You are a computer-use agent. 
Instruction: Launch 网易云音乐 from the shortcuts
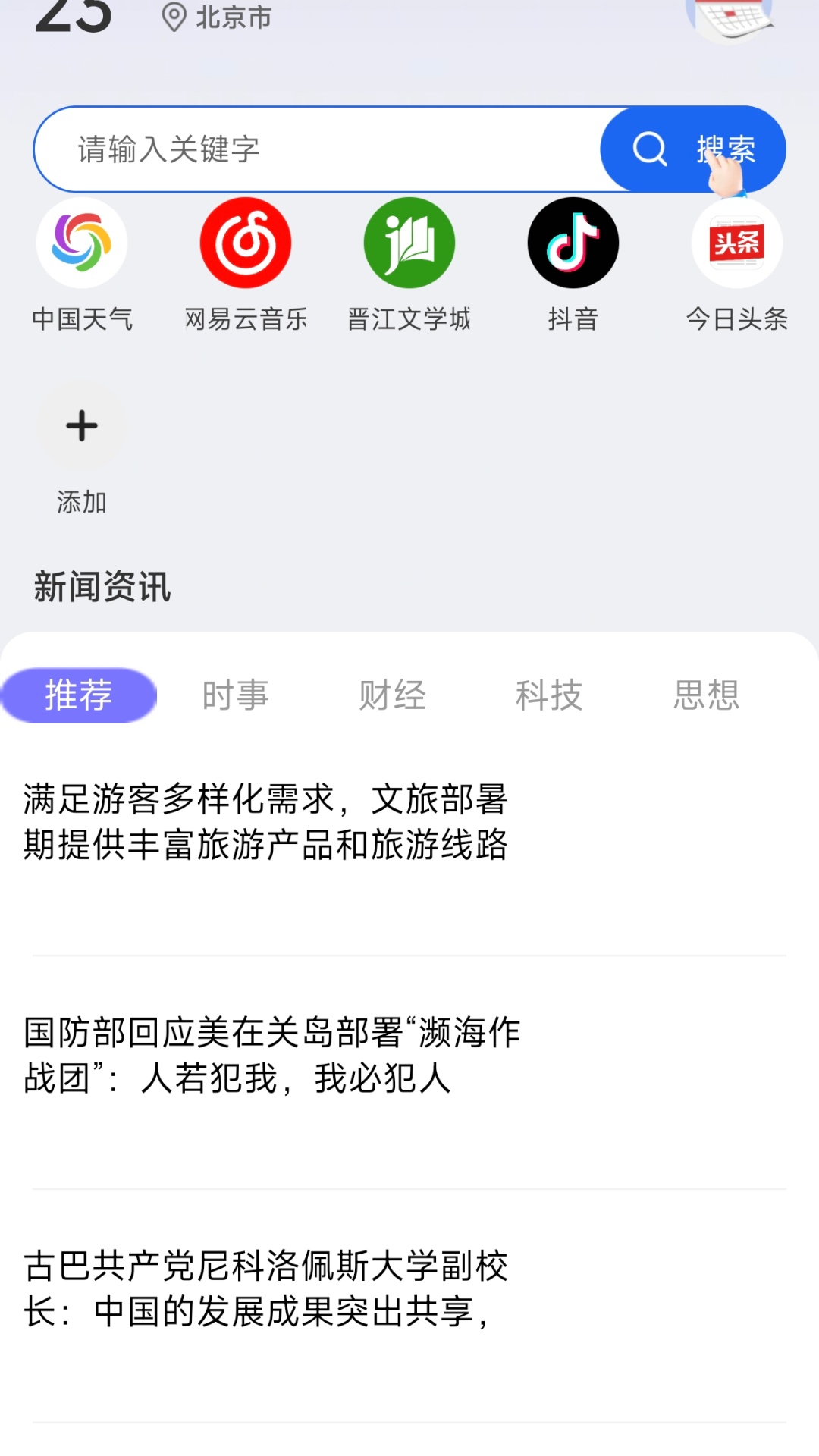tap(246, 243)
